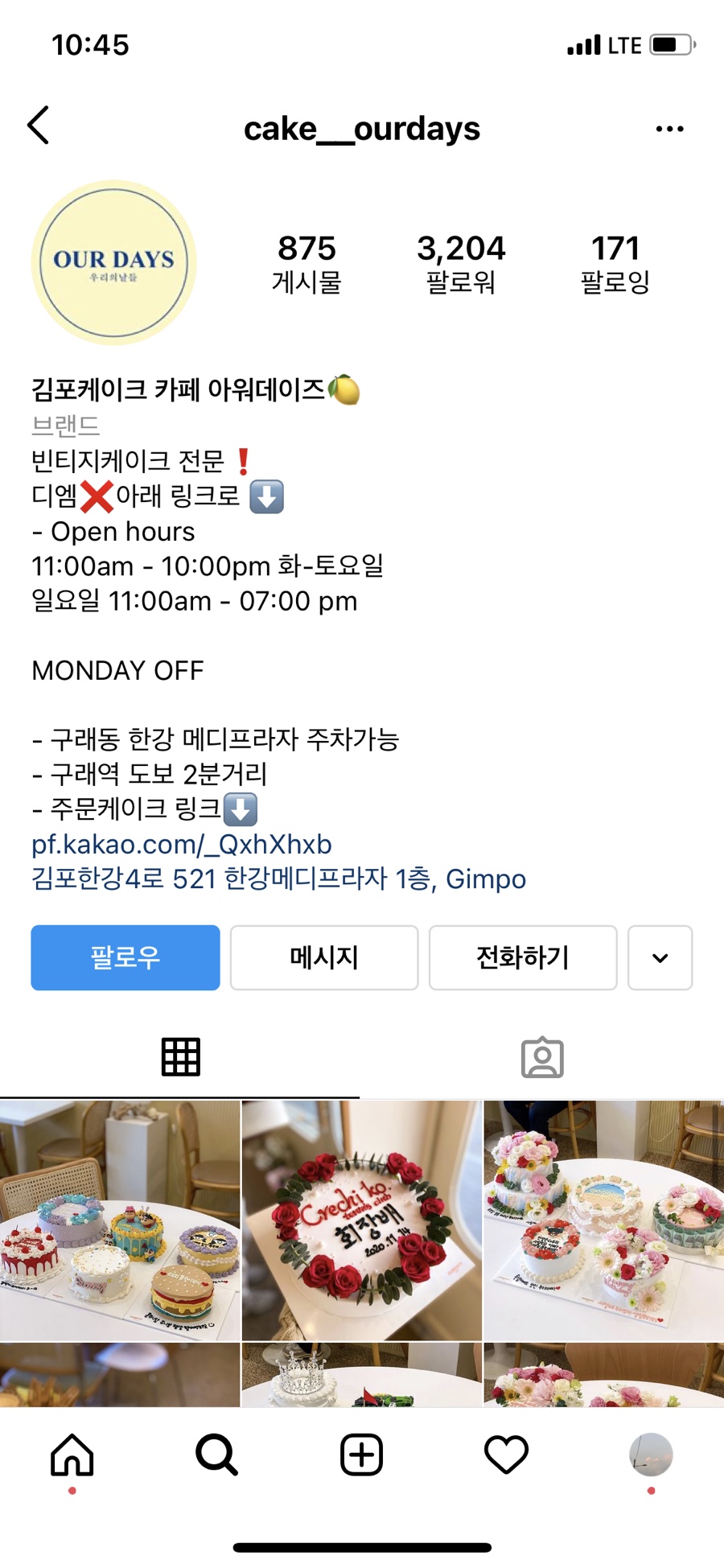Create a new post with plus
The width and height of the screenshot is (724, 1568).
tap(361, 1455)
